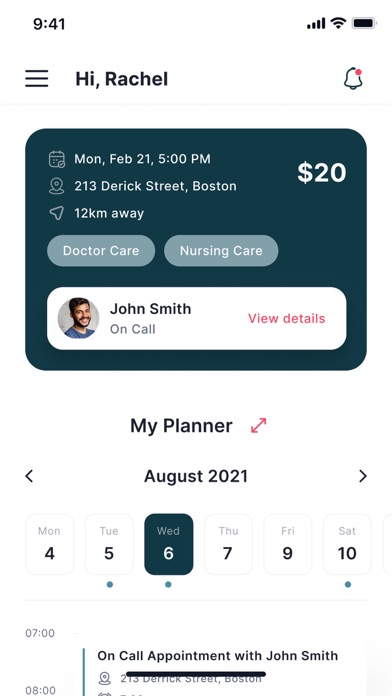Viewport: 392px width, 696px height.
Task: Tap View details for John Smith
Action: [x=286, y=318]
